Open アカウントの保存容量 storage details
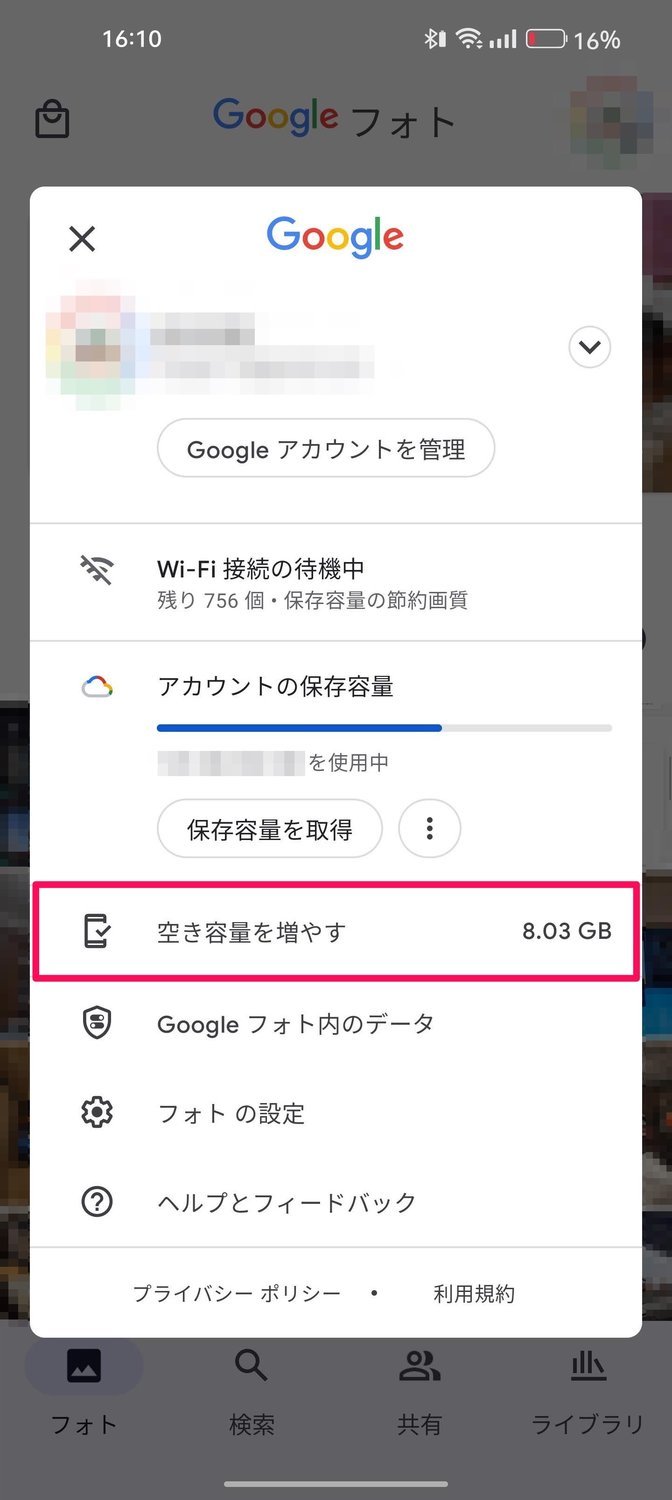 (336, 687)
